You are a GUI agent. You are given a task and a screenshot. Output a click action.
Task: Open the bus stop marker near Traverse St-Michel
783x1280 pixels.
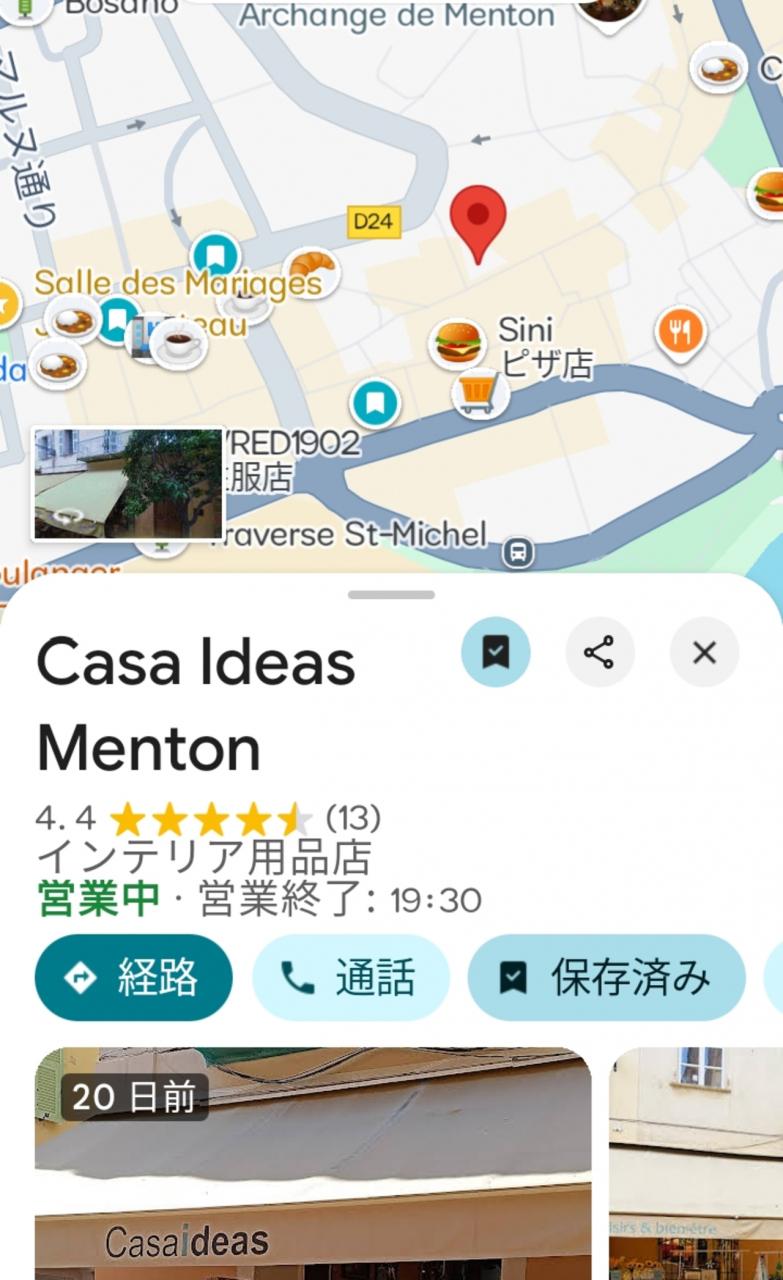[x=517, y=552]
